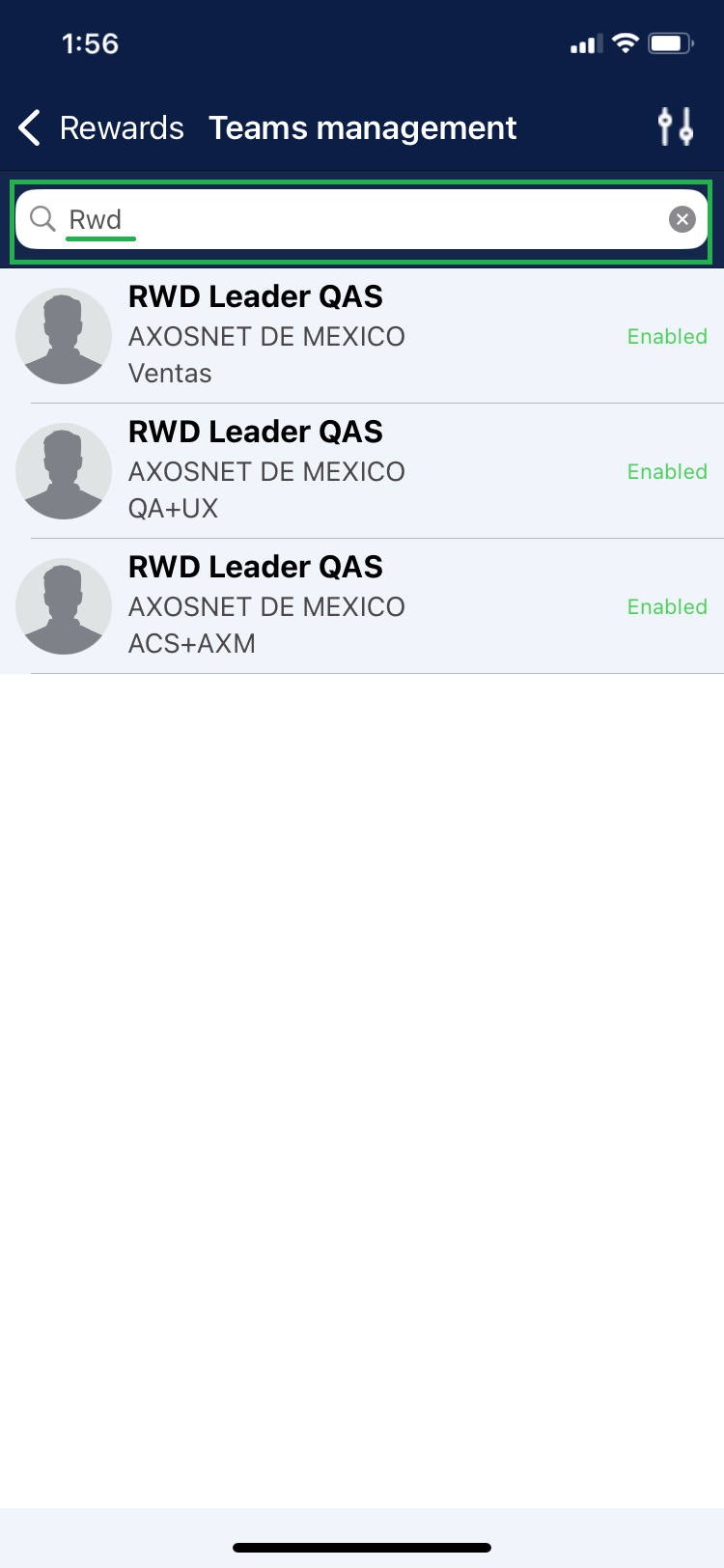Open RWD Leader QAS QA+UX team
The width and height of the screenshot is (724, 1568).
(x=362, y=471)
